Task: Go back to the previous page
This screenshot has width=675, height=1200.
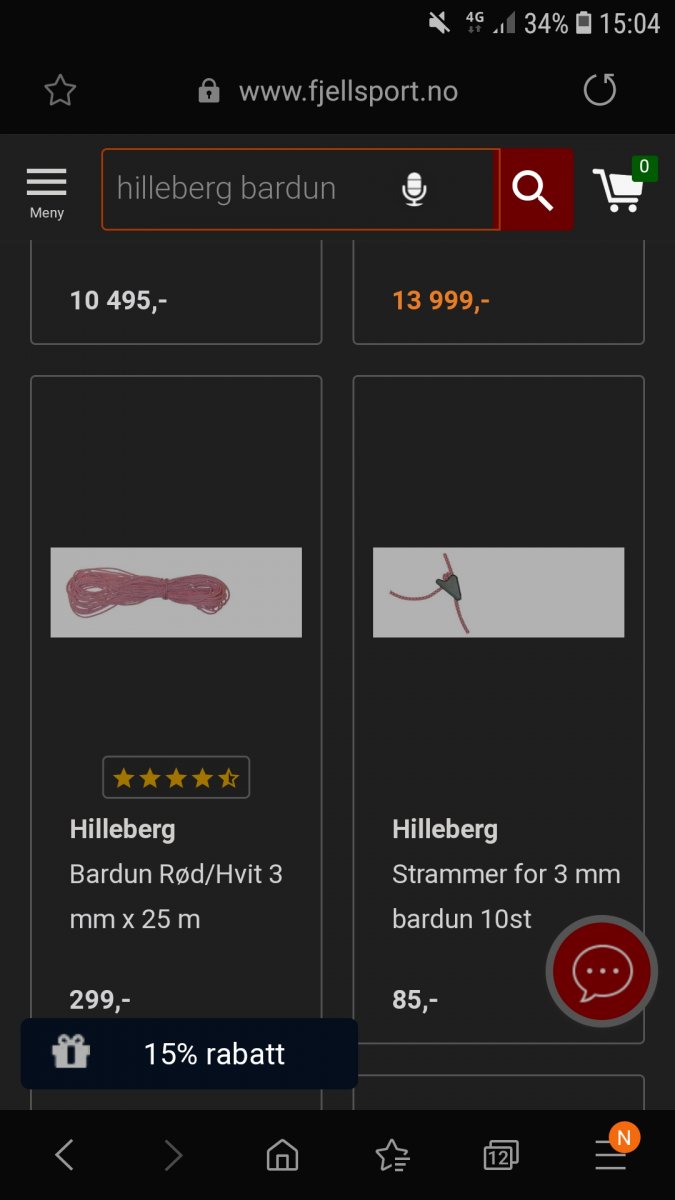Action: coord(64,1156)
